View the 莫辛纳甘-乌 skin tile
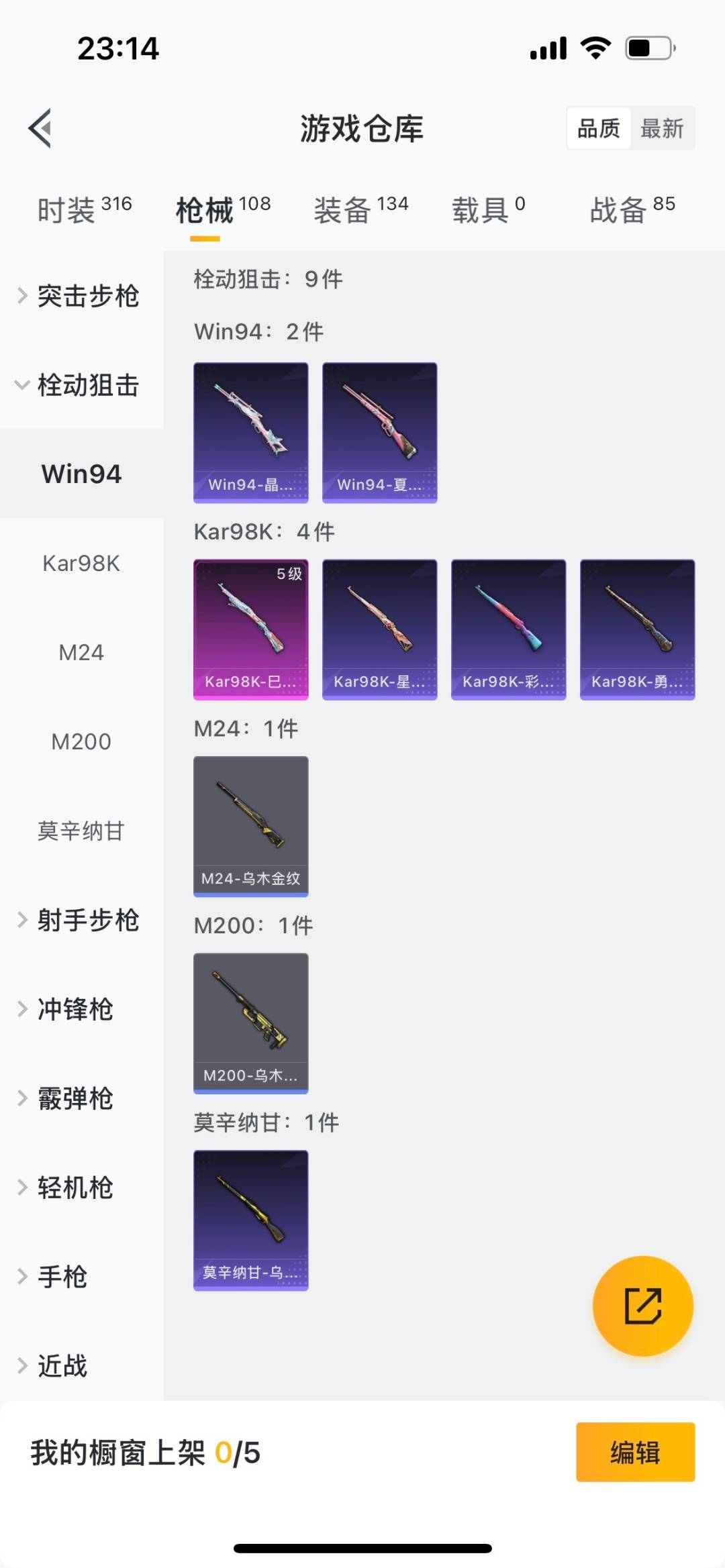The height and width of the screenshot is (1568, 725). (x=251, y=1220)
